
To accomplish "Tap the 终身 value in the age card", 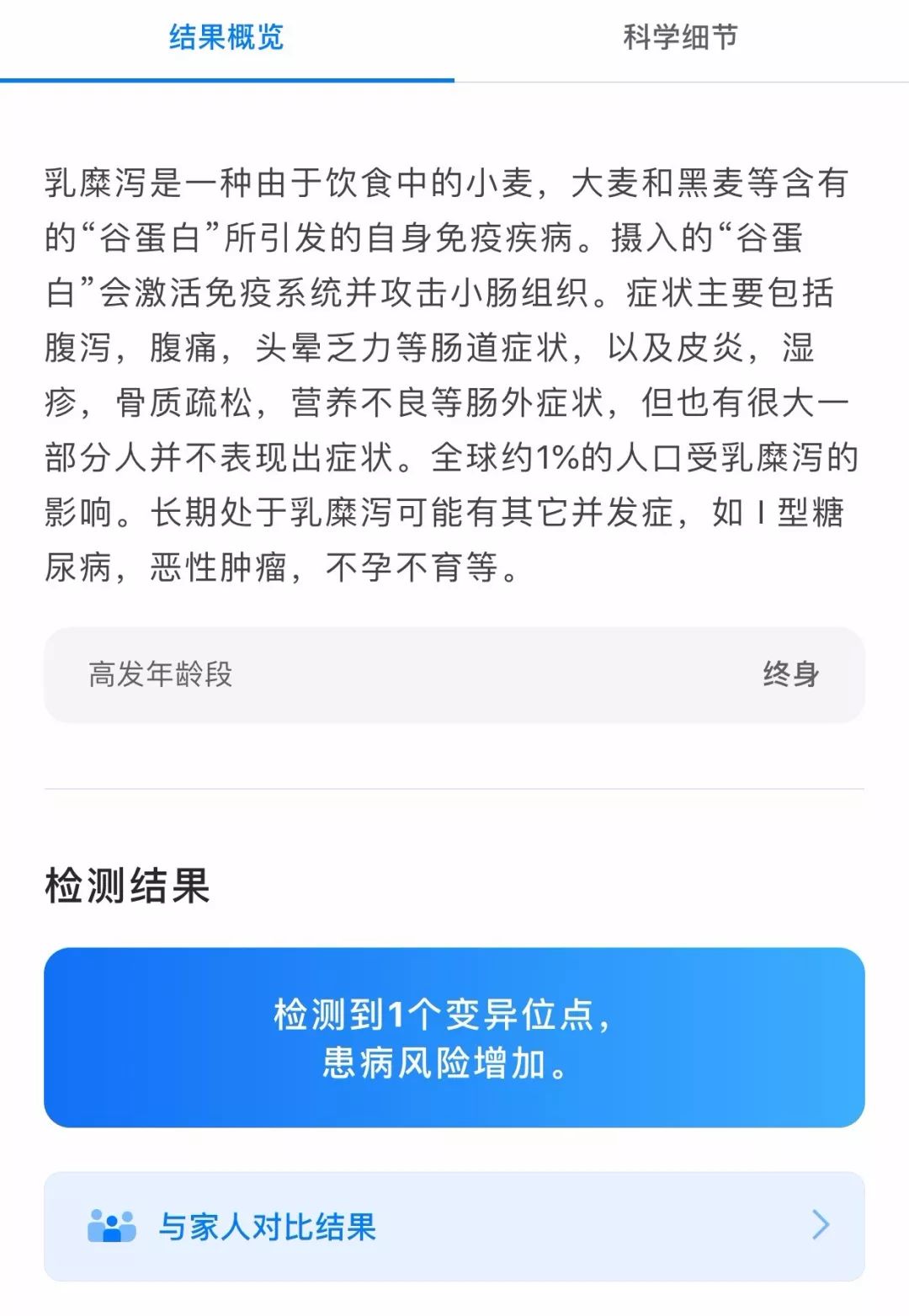I will (x=791, y=674).
